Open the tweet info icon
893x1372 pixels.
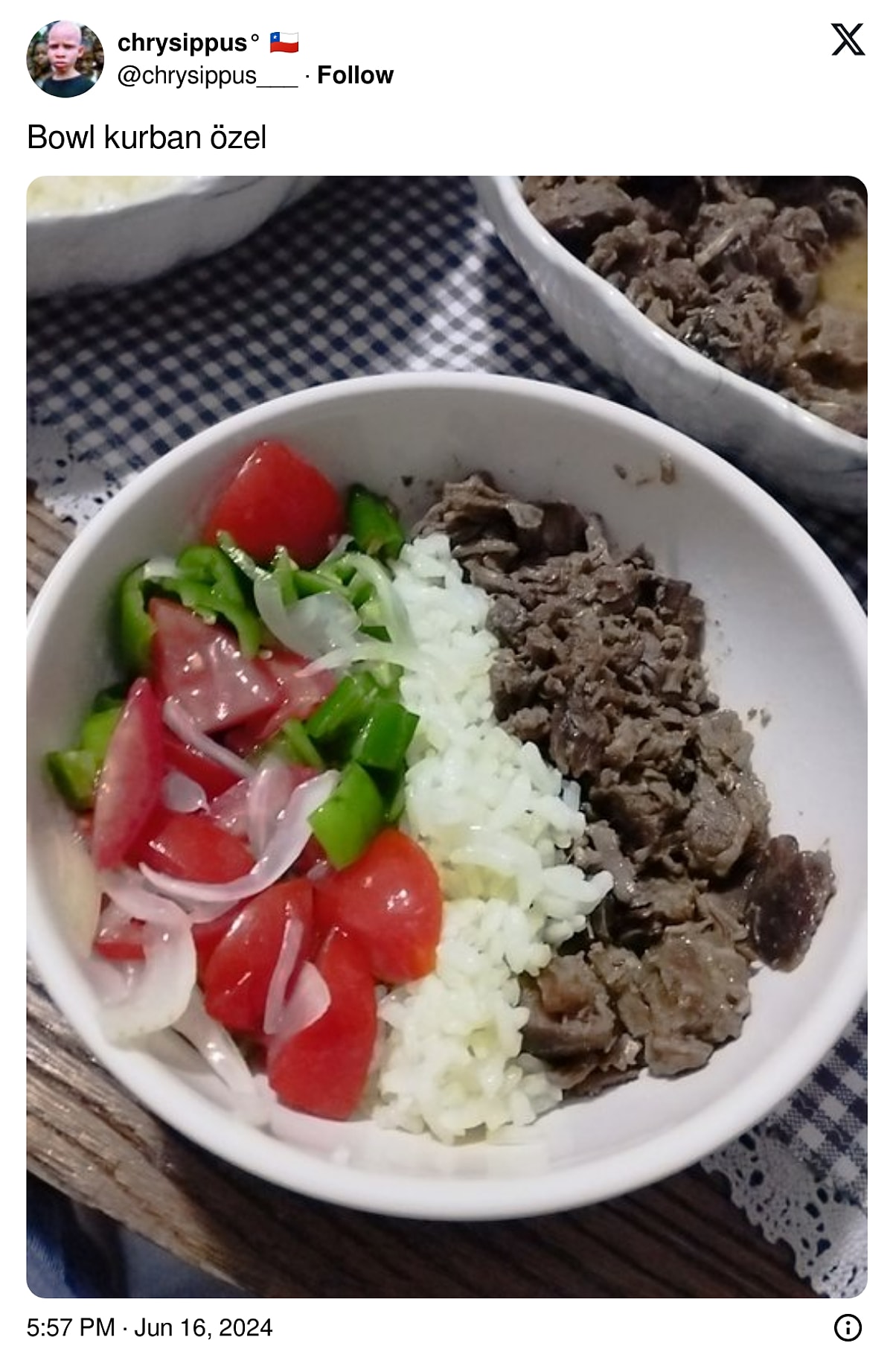848,1327
